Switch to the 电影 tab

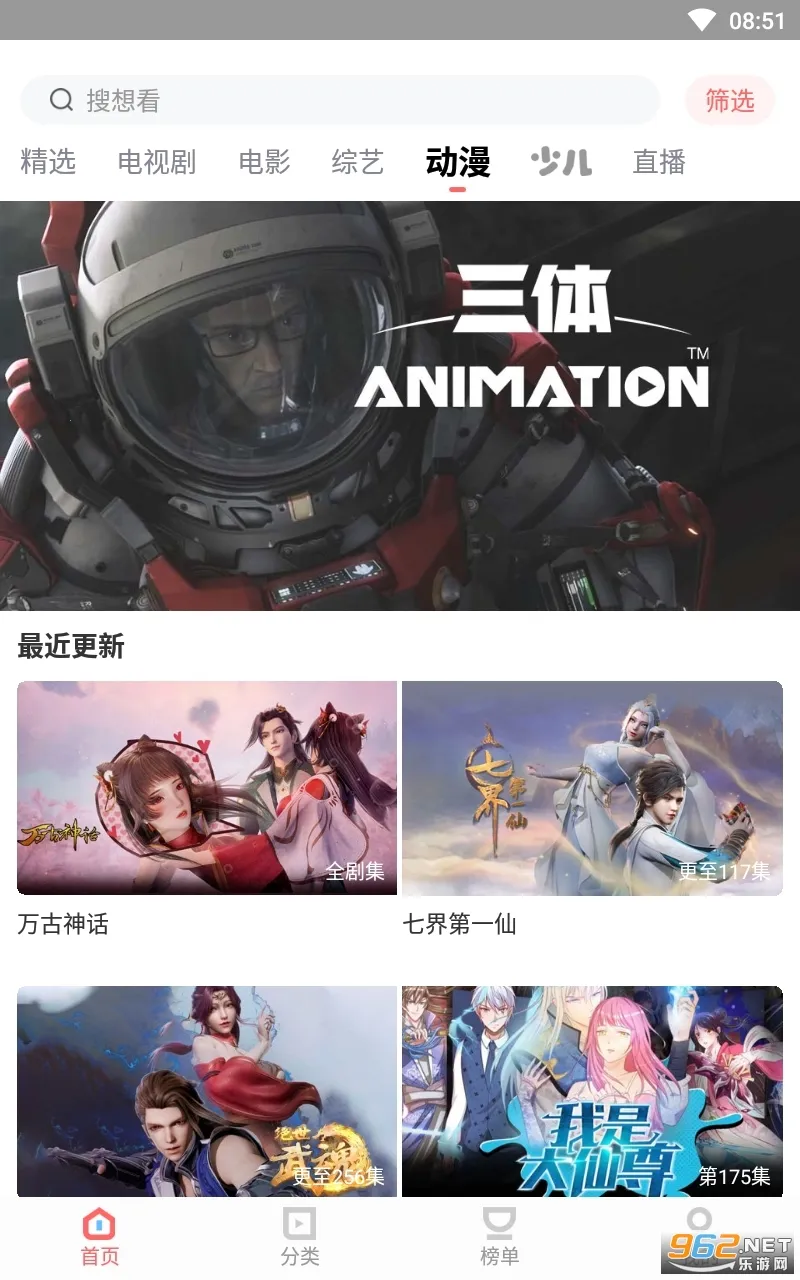tap(264, 162)
